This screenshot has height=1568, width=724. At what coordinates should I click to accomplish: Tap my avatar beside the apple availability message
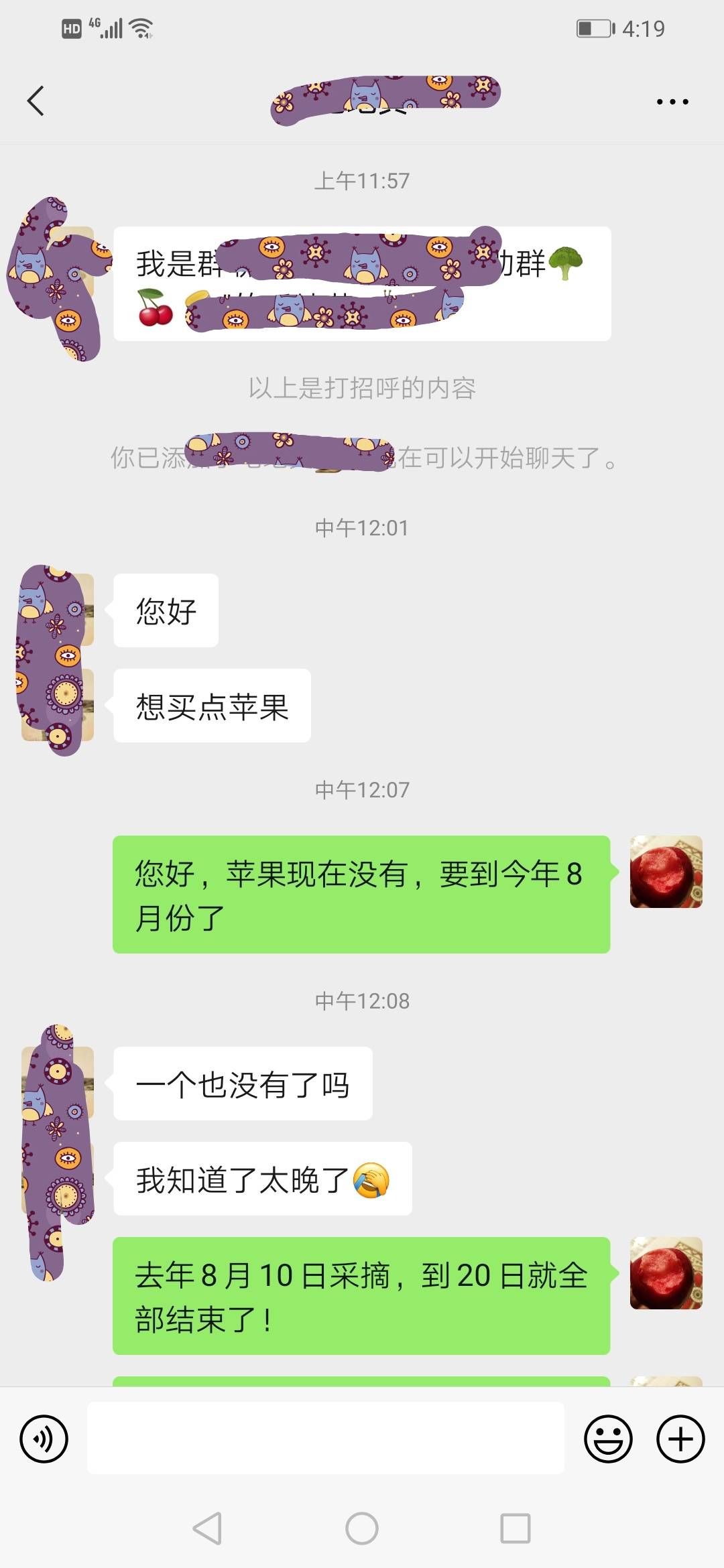[666, 872]
